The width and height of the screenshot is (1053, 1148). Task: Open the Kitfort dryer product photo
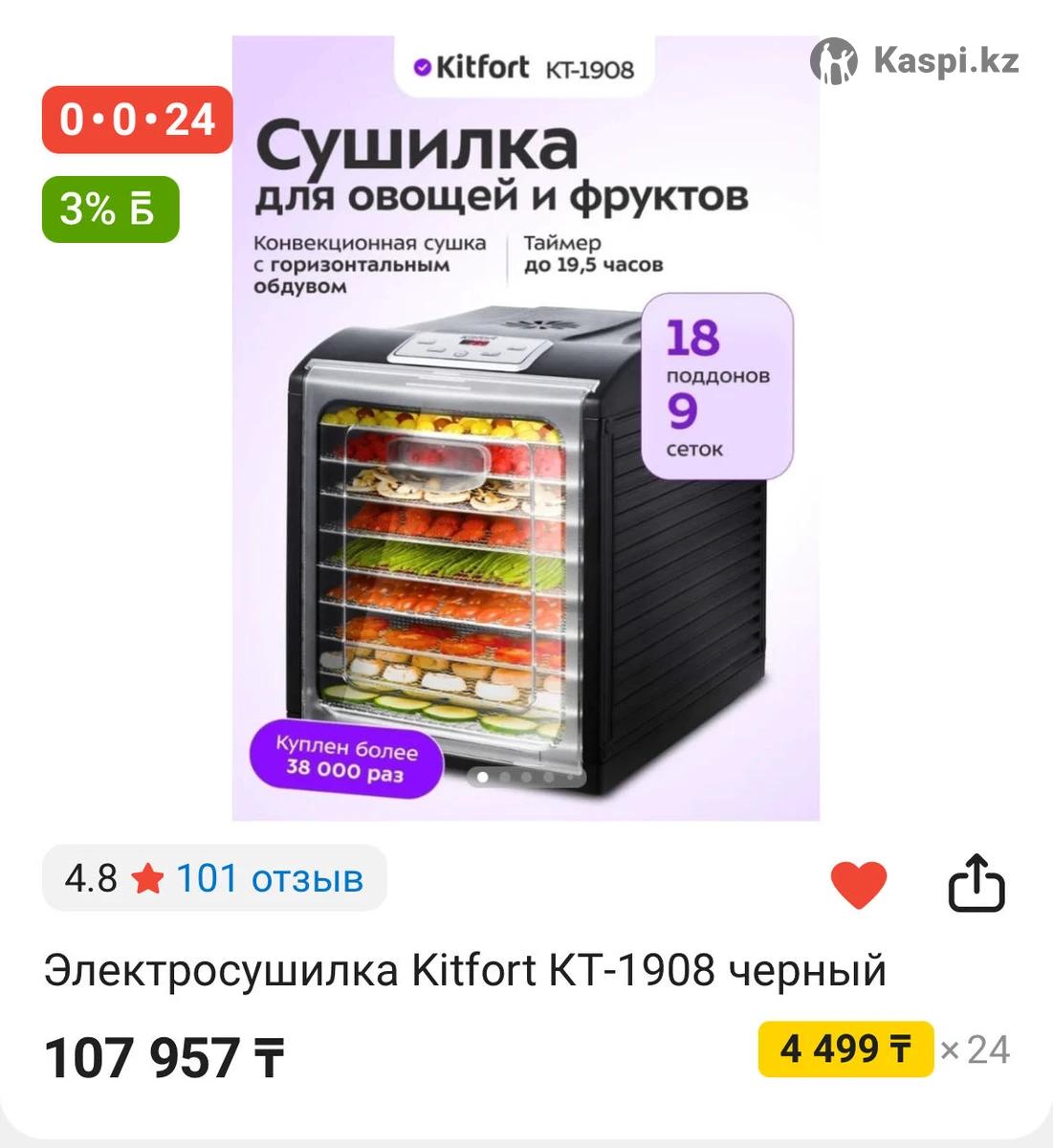pos(526,430)
